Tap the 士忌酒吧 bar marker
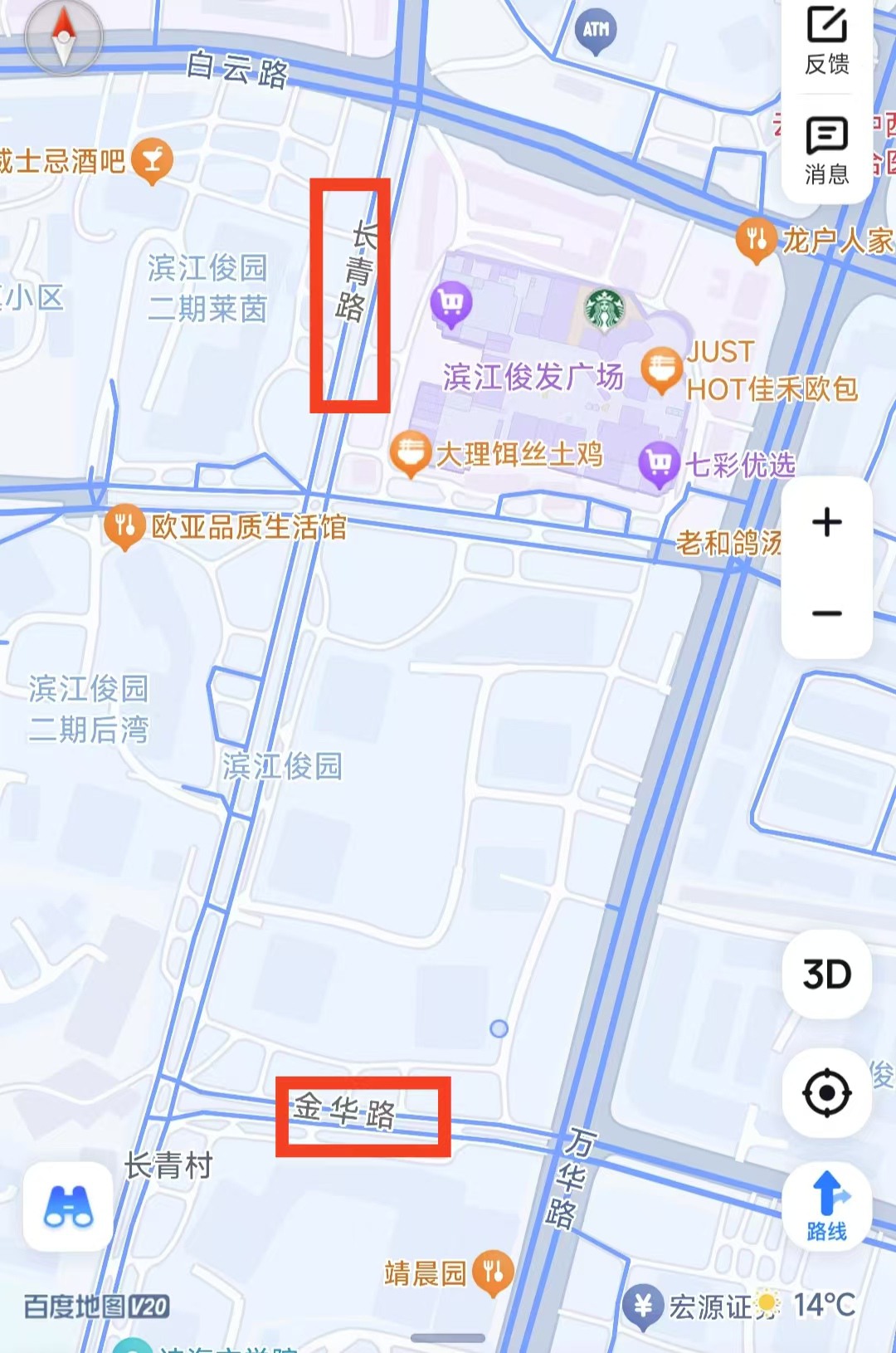The image size is (896, 1353). click(x=153, y=159)
